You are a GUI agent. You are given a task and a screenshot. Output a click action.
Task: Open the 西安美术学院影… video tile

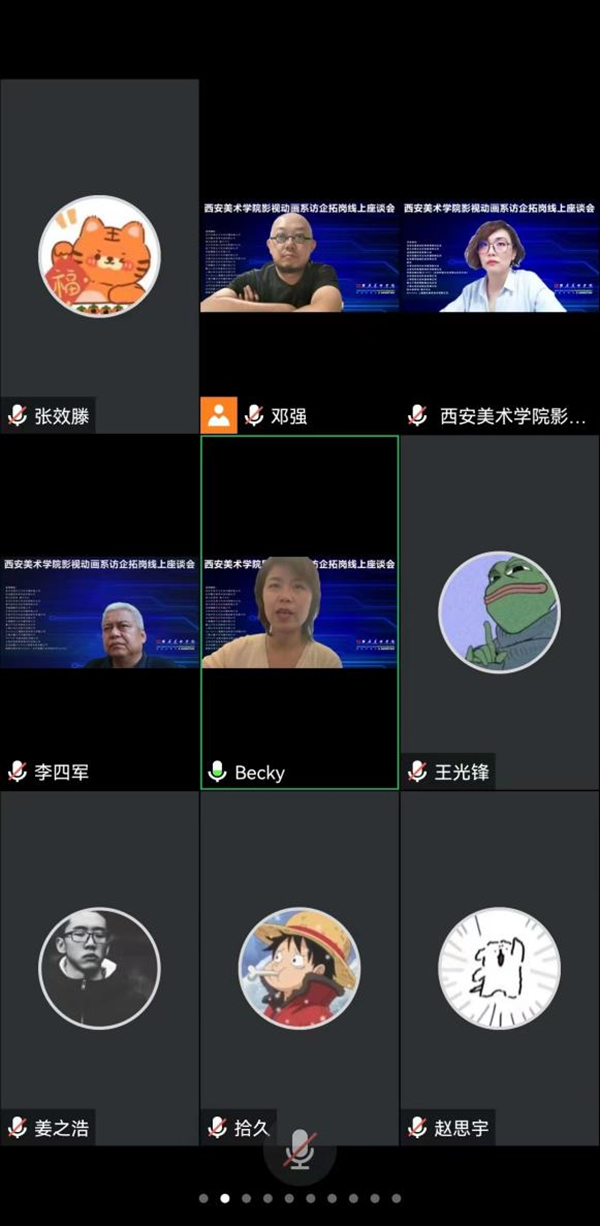click(499, 258)
